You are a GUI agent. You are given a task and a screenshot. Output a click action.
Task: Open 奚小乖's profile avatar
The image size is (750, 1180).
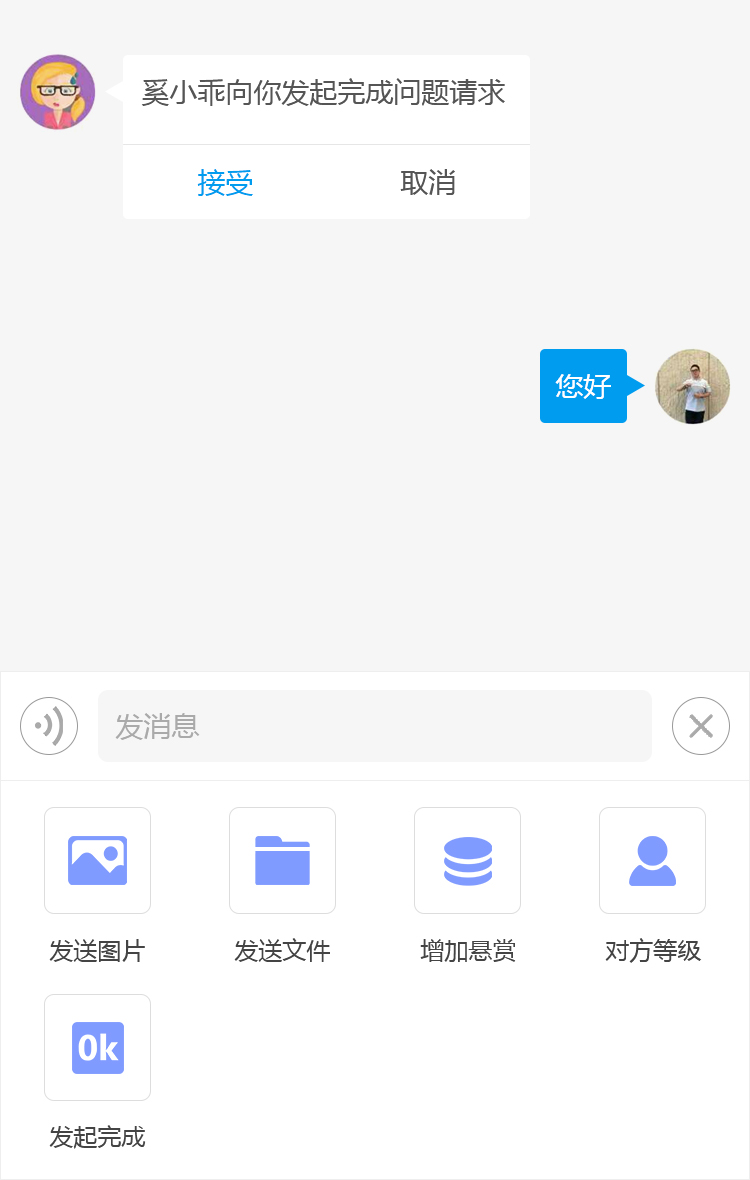pyautogui.click(x=58, y=92)
